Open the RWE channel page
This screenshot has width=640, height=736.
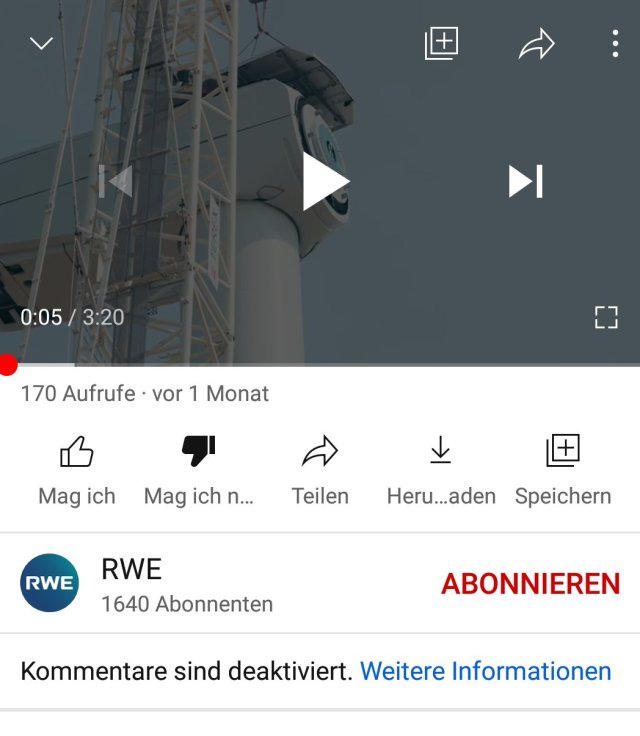(x=49, y=582)
